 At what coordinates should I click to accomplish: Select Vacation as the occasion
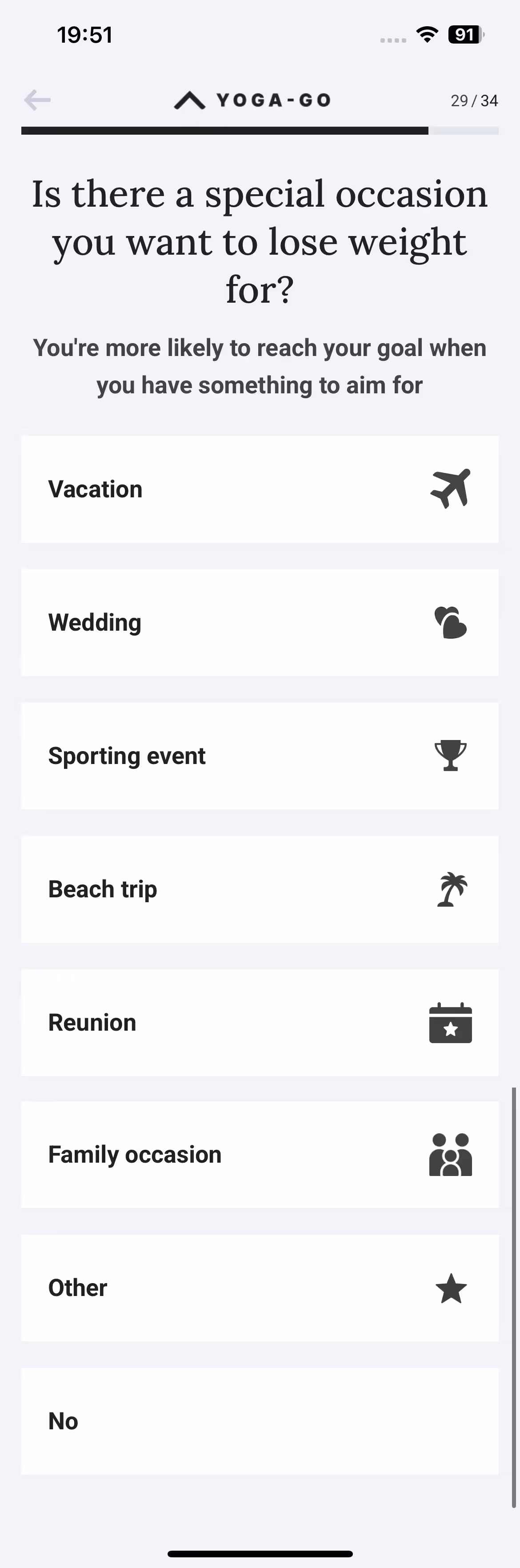click(260, 489)
